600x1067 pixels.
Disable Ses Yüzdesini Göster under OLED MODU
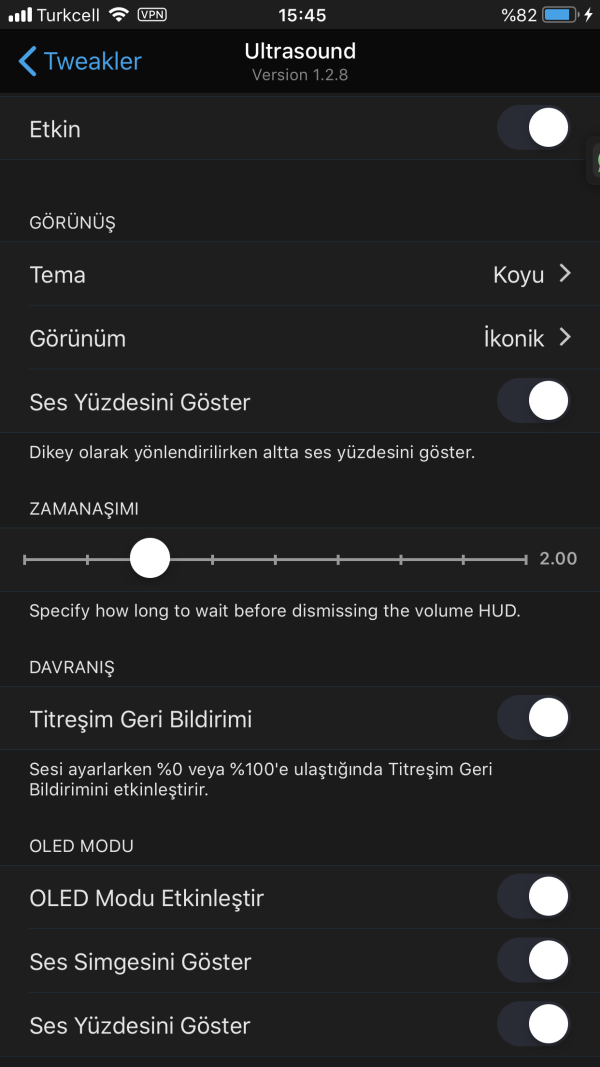click(x=533, y=1025)
